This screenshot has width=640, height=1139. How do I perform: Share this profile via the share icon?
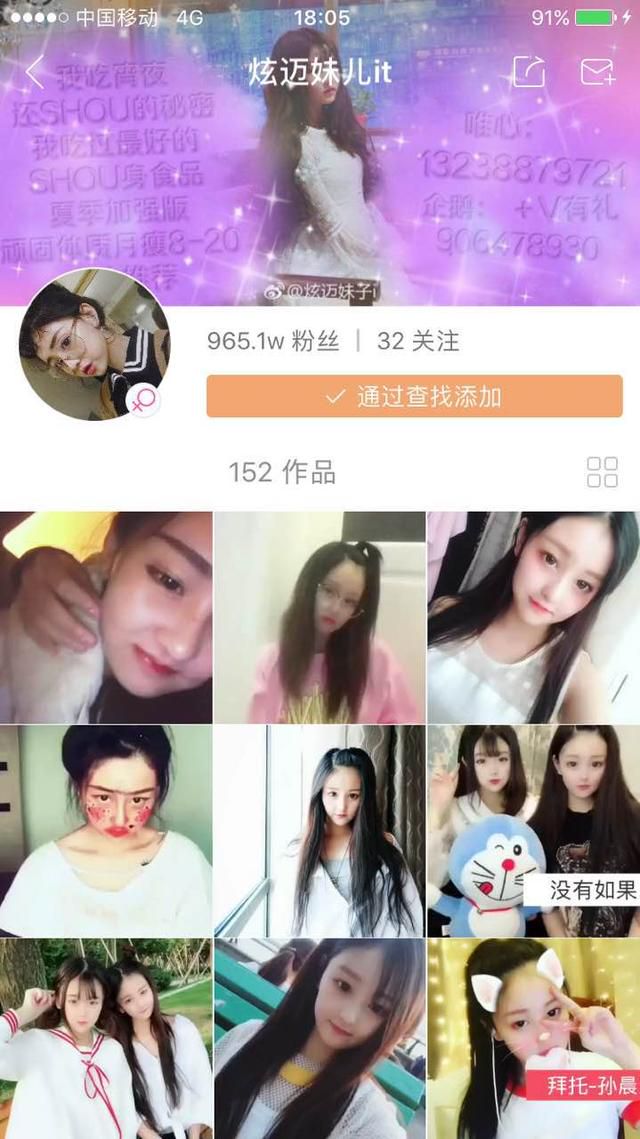click(x=528, y=72)
